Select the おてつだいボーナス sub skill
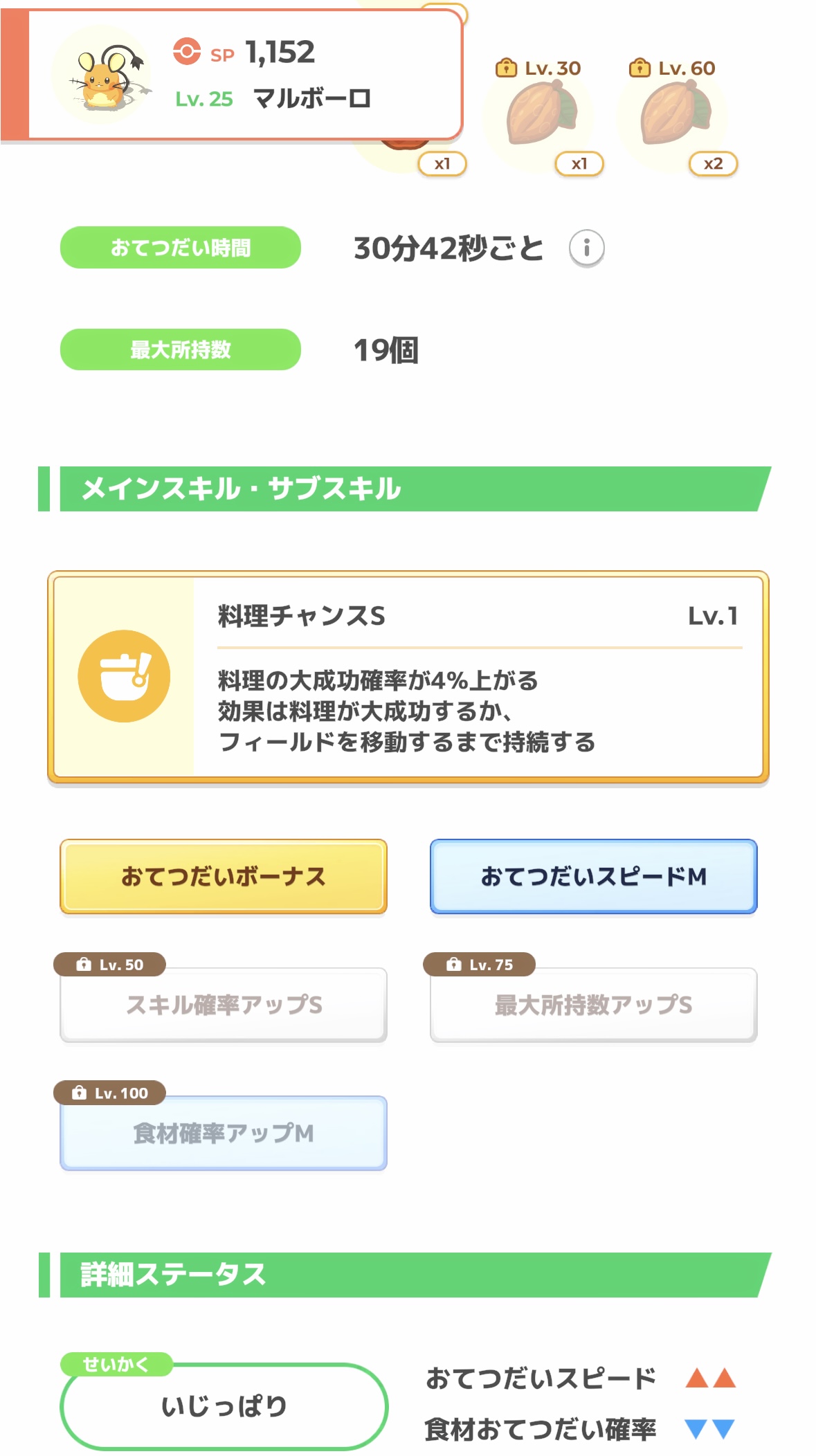 224,877
